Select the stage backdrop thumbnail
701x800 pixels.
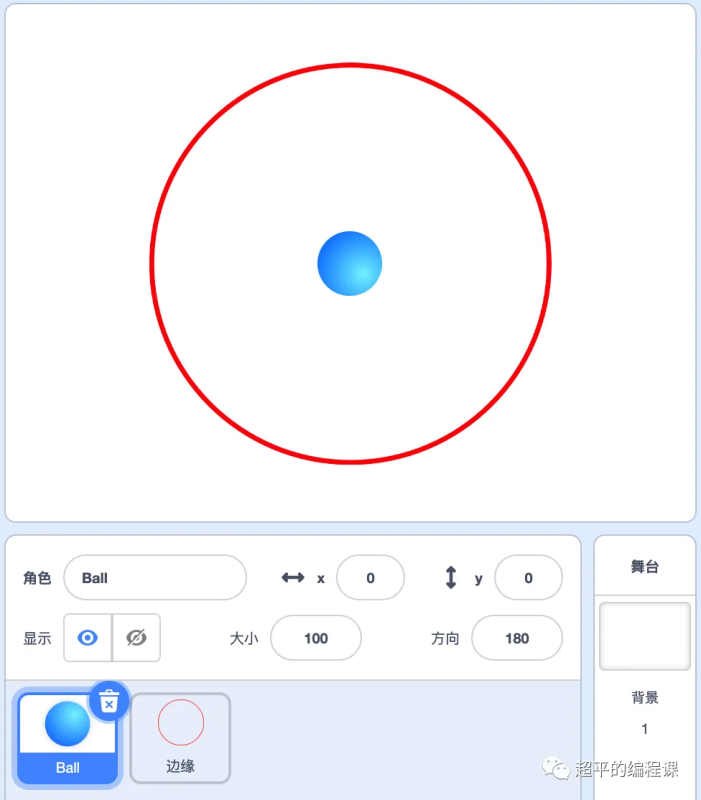[644, 636]
